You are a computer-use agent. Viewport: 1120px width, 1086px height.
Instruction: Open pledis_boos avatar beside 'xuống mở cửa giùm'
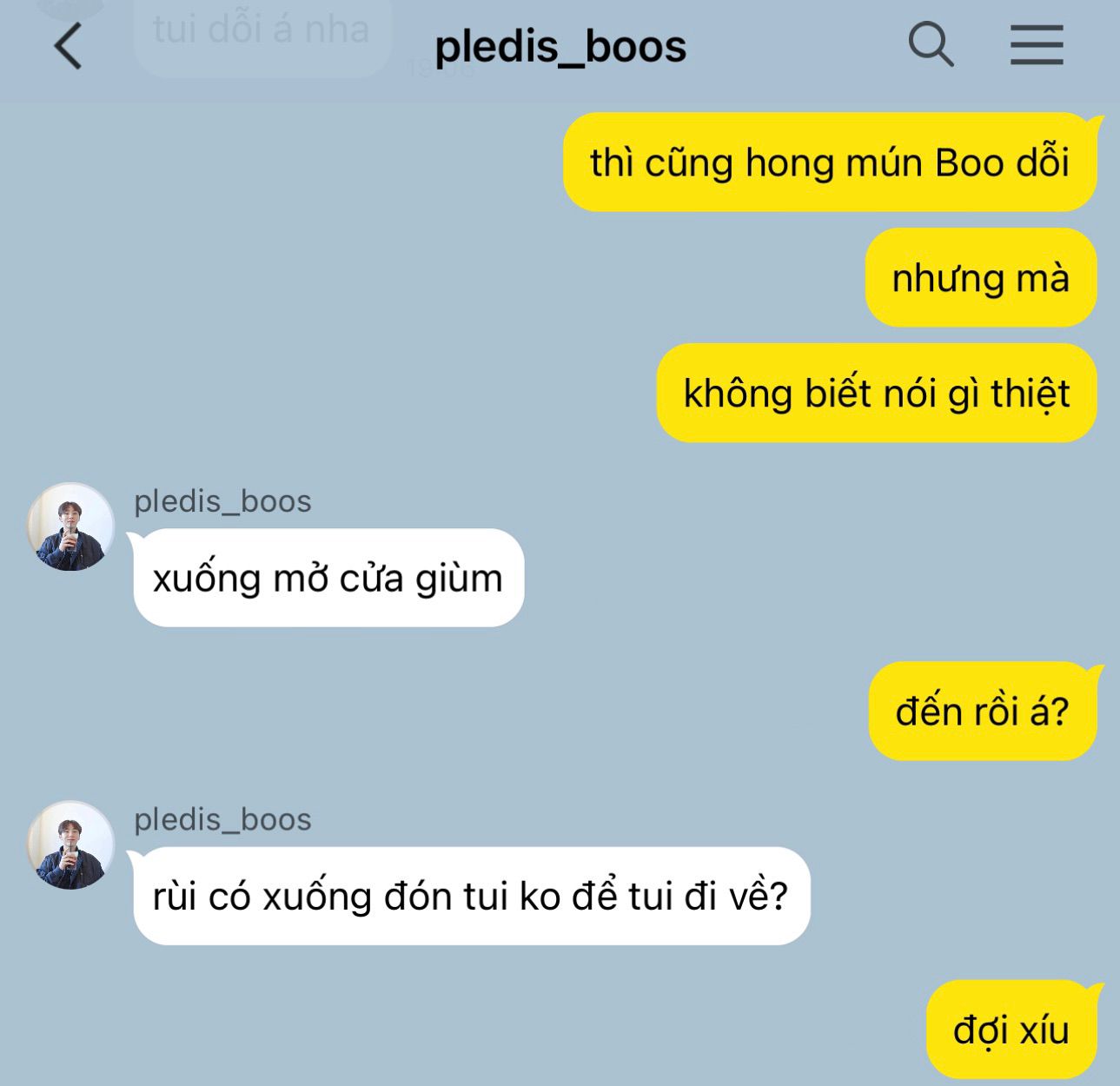pyautogui.click(x=70, y=527)
